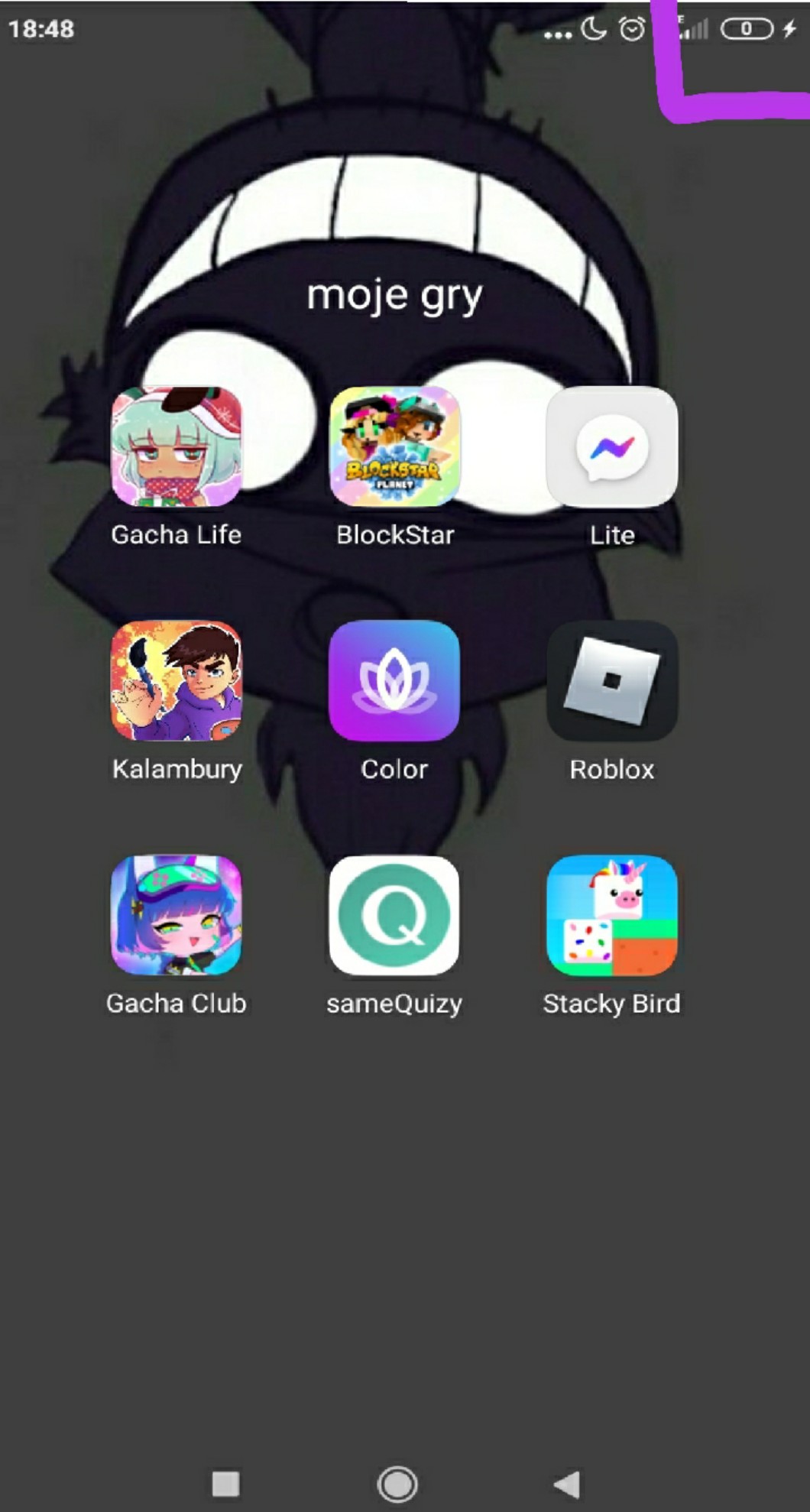This screenshot has width=810, height=1512.
Task: Go to the home screen
Action: (x=397, y=1484)
